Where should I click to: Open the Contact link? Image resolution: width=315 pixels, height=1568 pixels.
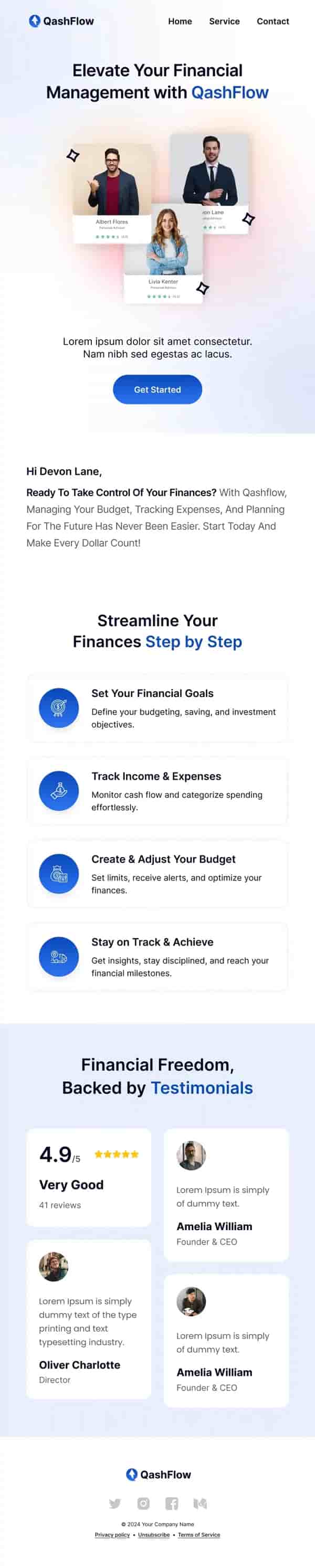272,22
